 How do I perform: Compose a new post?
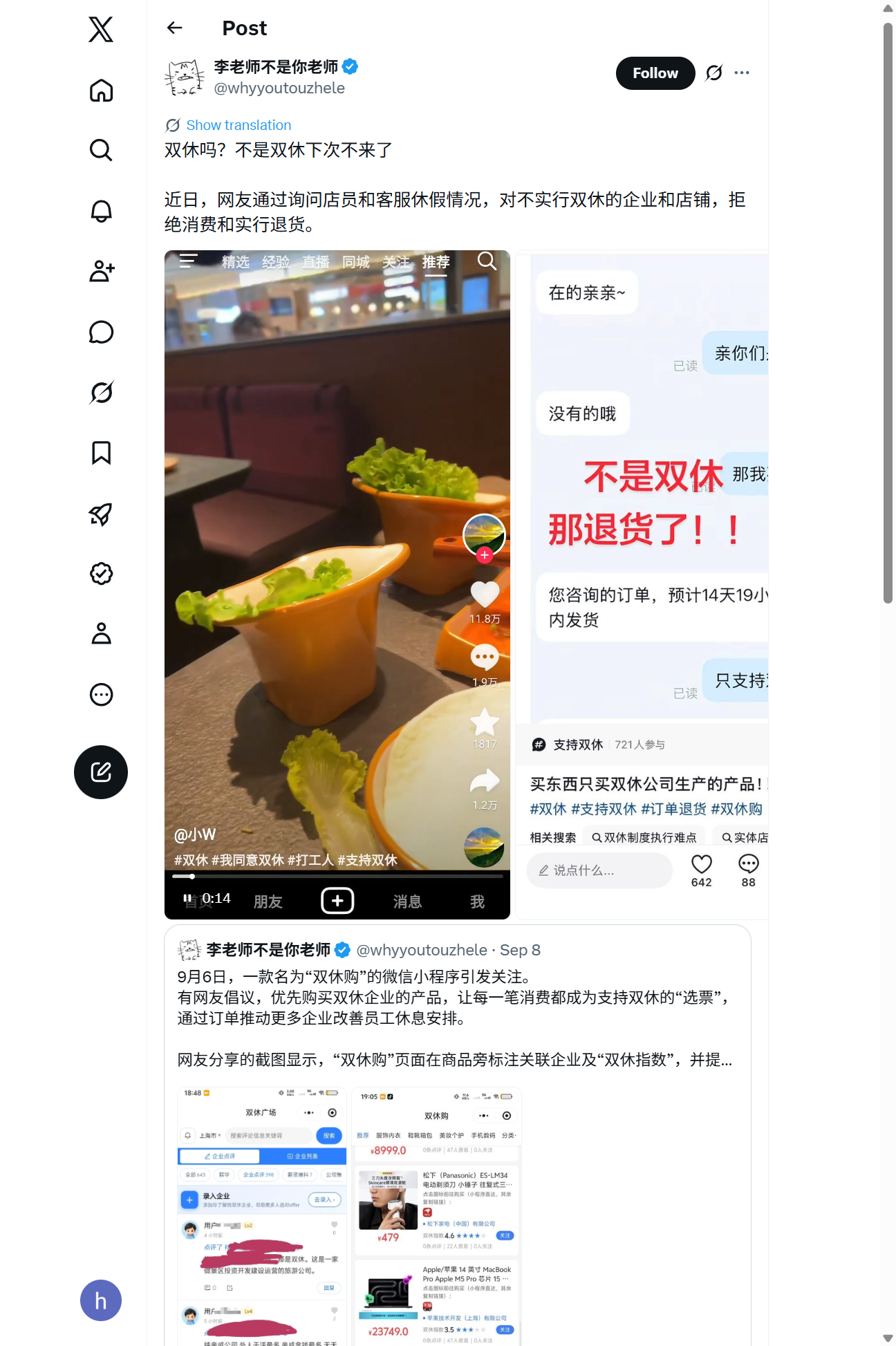pyautogui.click(x=101, y=772)
